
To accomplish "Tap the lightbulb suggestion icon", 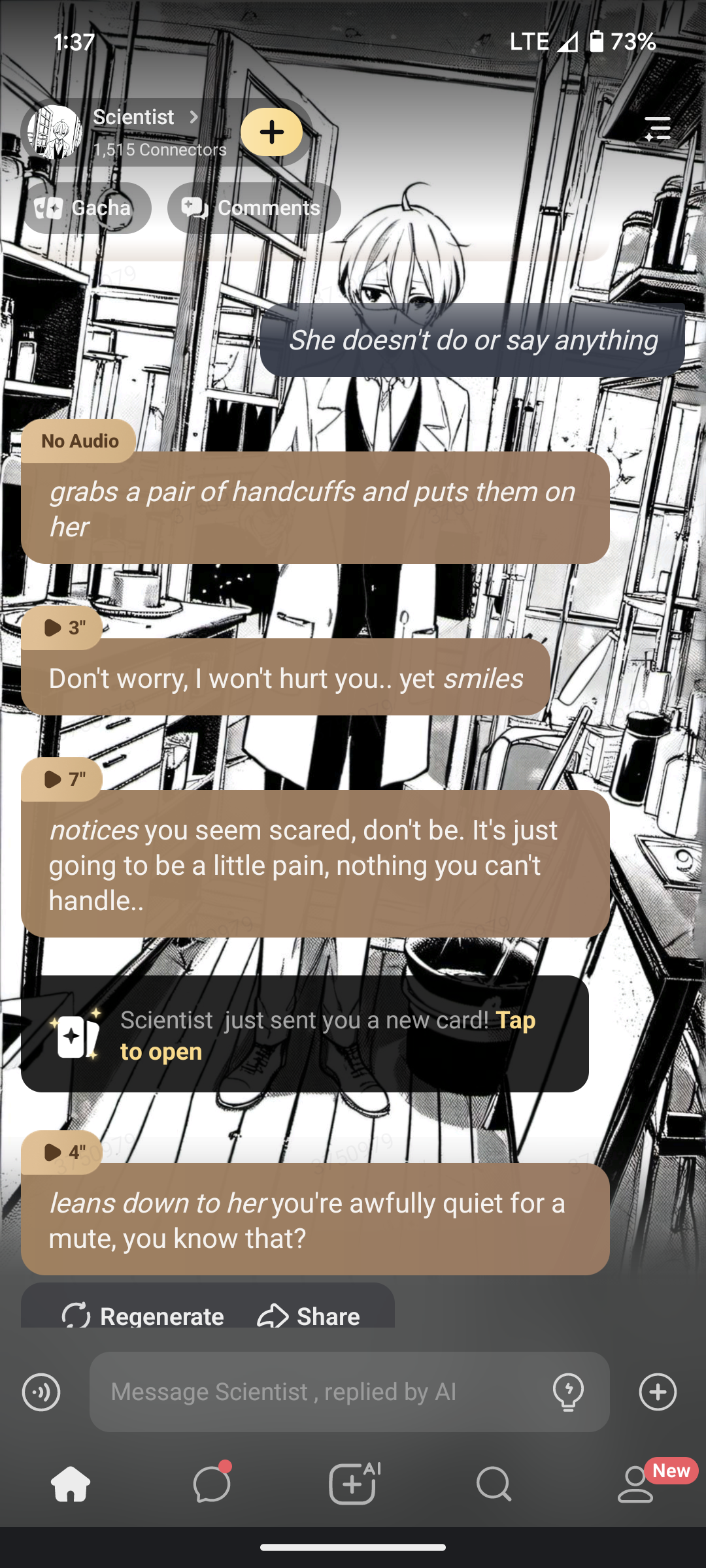I will [x=568, y=1392].
